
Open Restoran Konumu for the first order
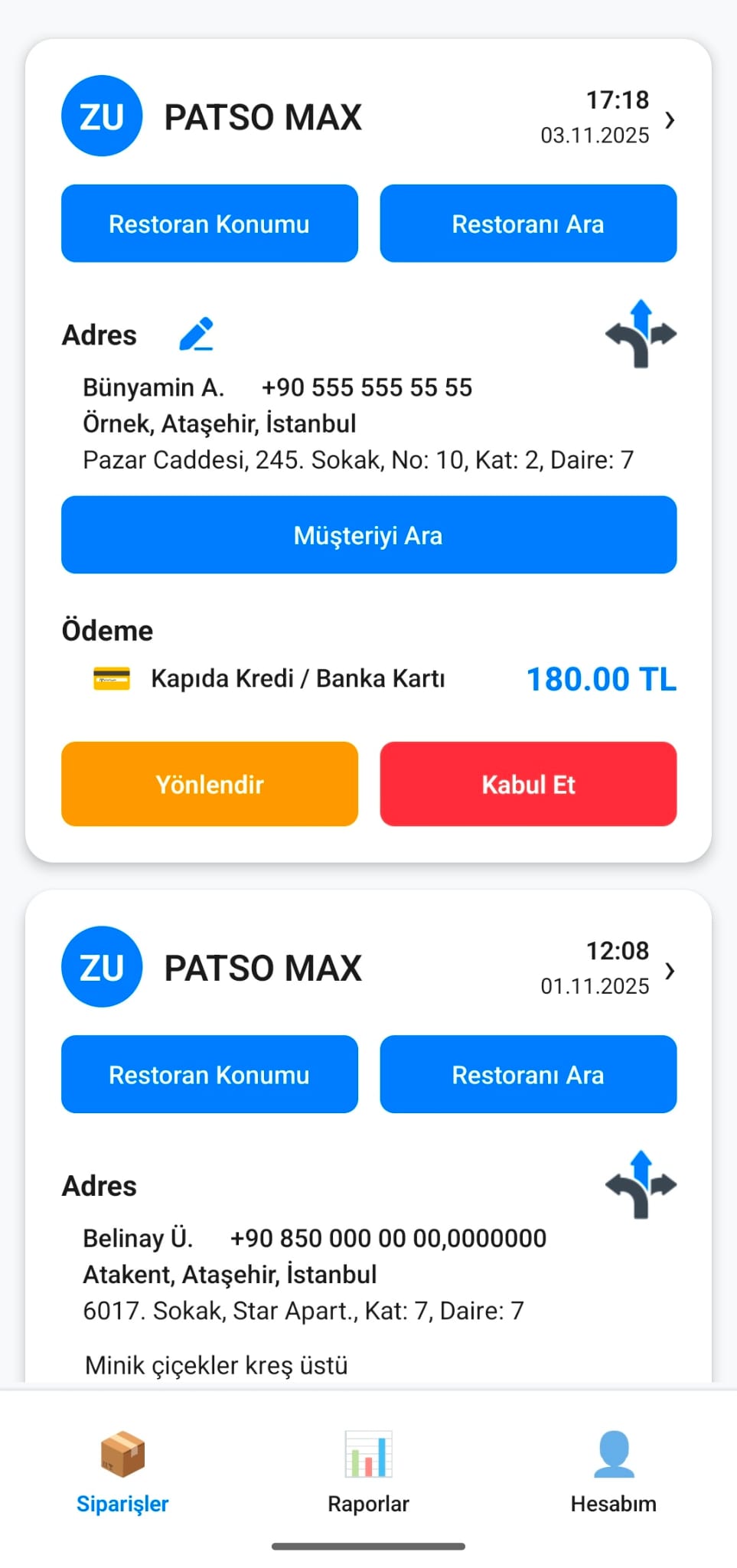(209, 224)
